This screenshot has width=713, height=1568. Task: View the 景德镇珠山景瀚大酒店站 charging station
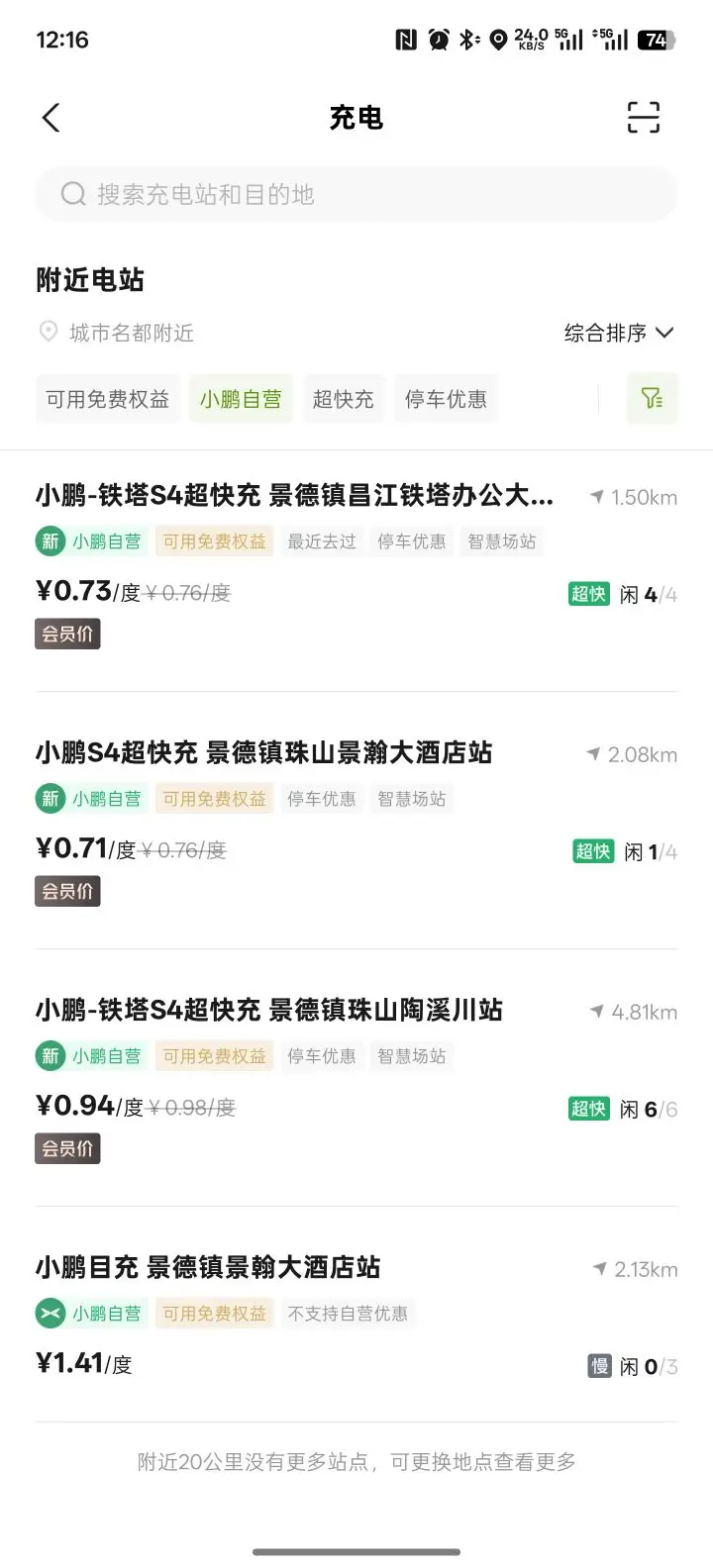click(x=263, y=752)
